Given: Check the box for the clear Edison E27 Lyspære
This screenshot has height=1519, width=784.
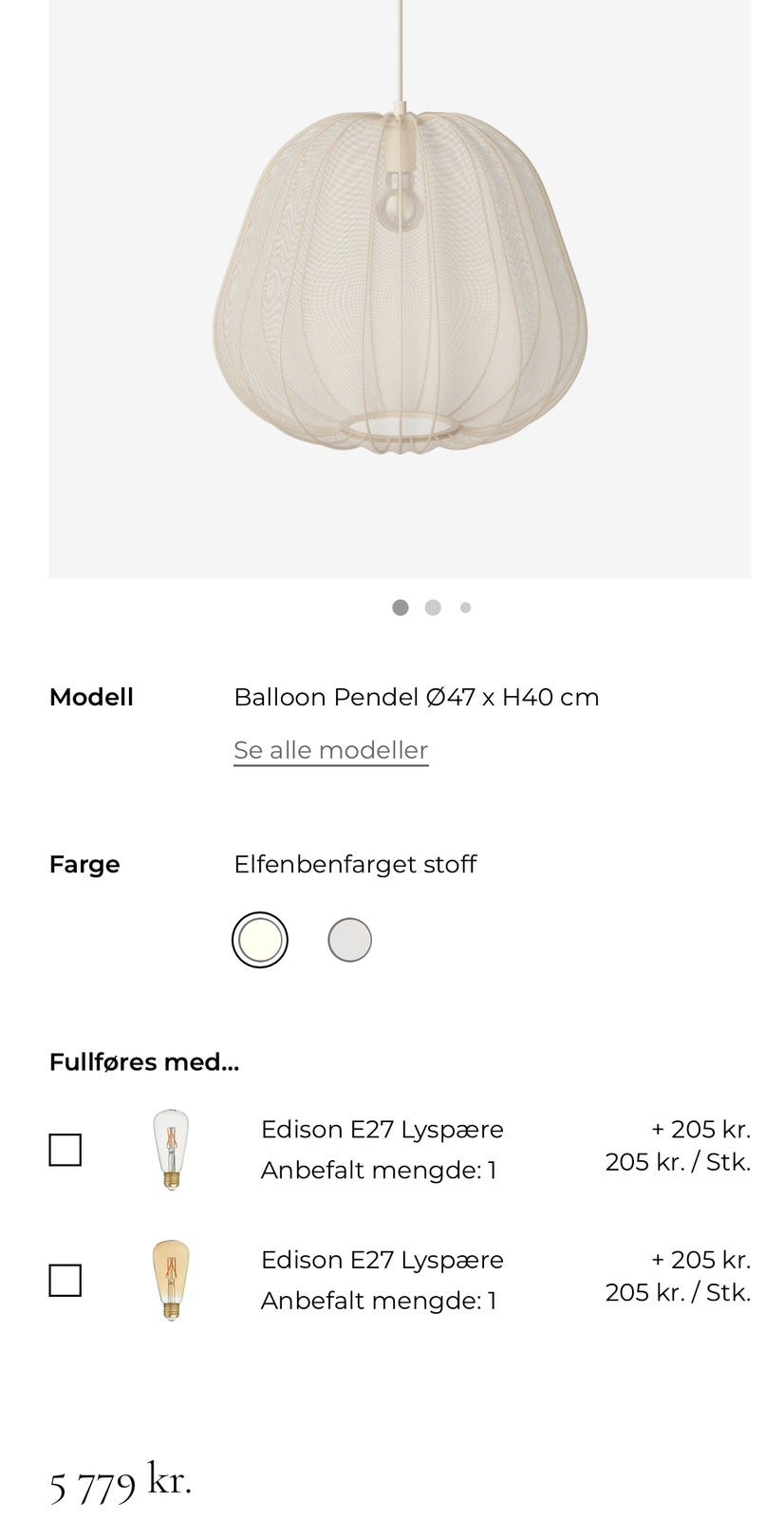Looking at the screenshot, I should point(65,1150).
